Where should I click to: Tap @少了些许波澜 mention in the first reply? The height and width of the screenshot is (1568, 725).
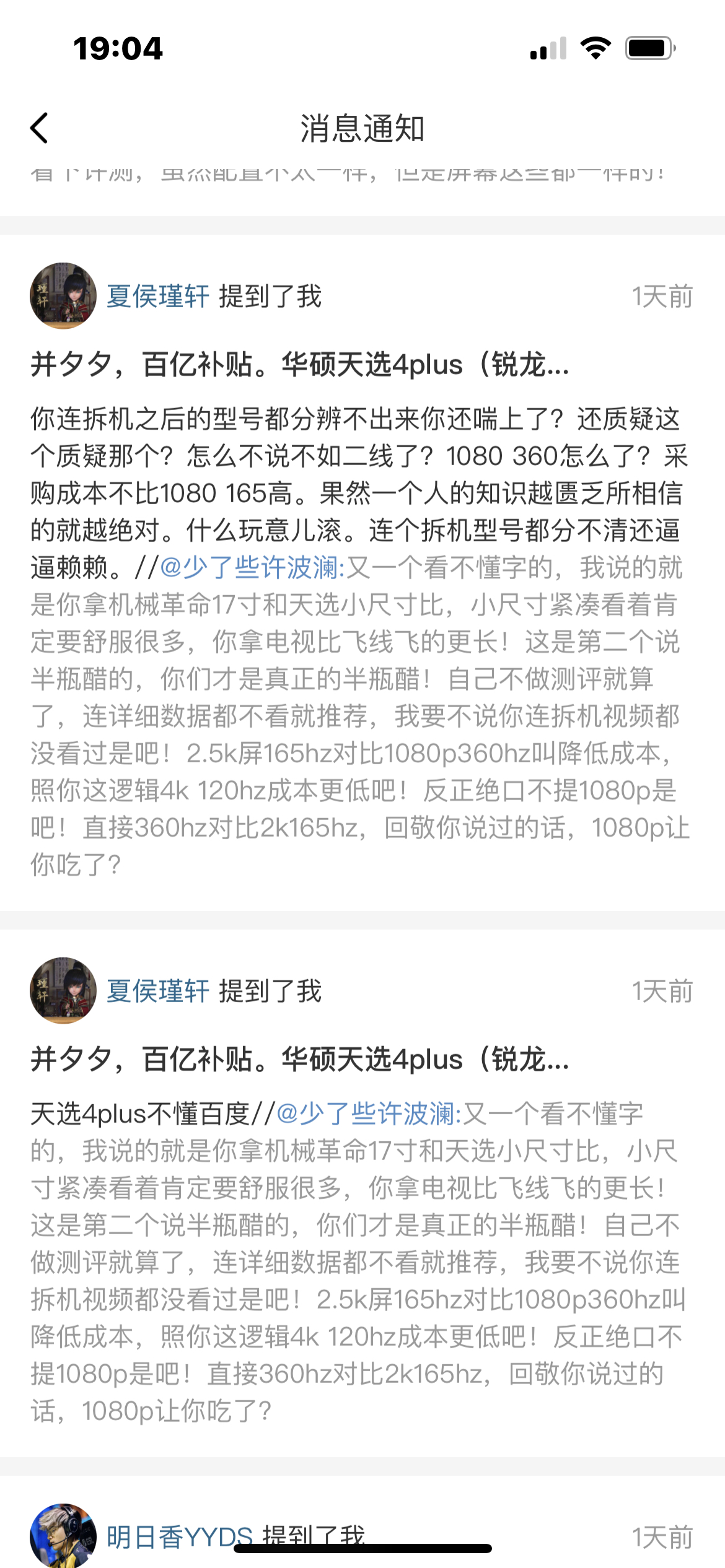pos(252,567)
